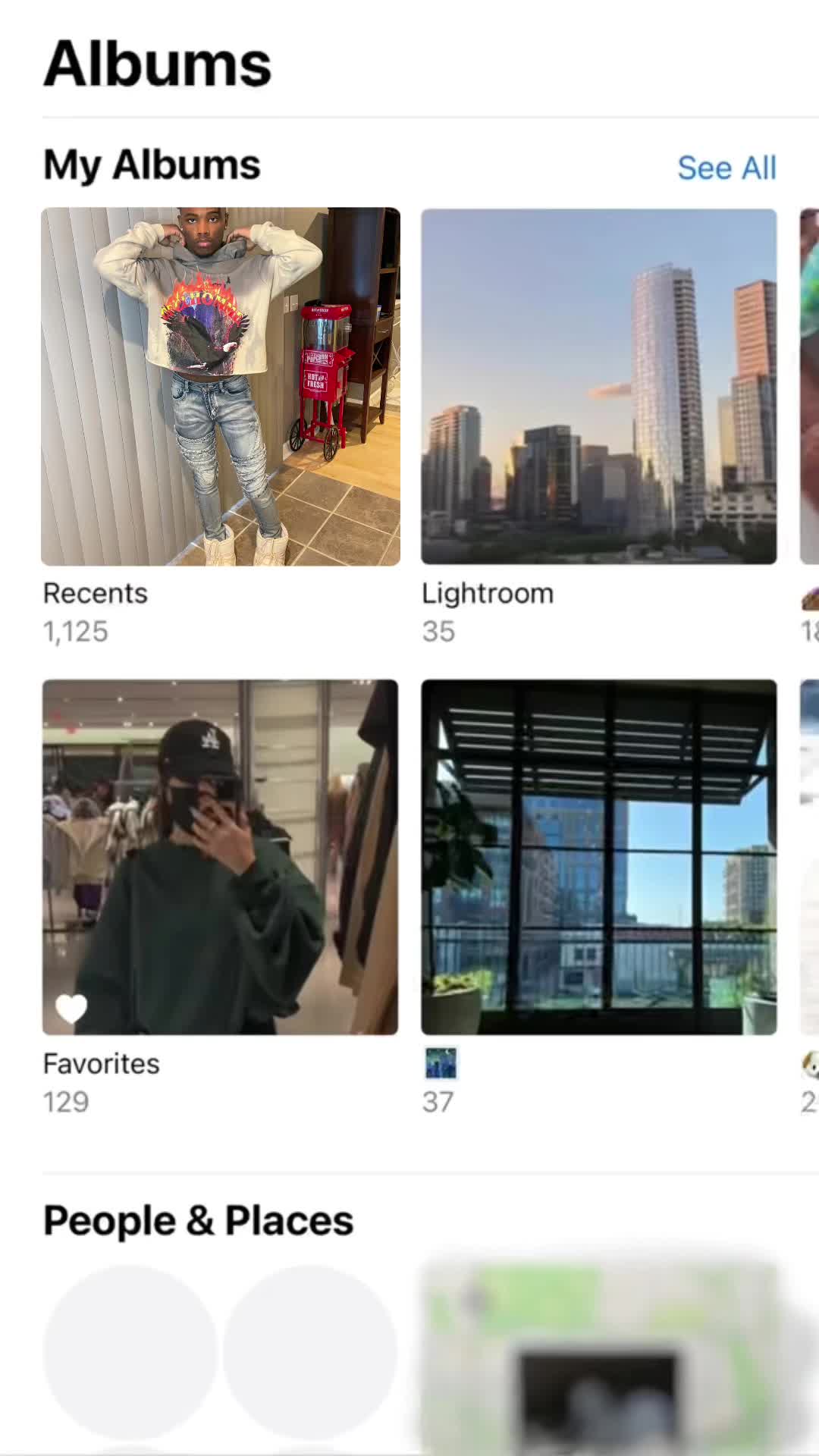
Task: Open the Places map album
Action: (599, 1357)
